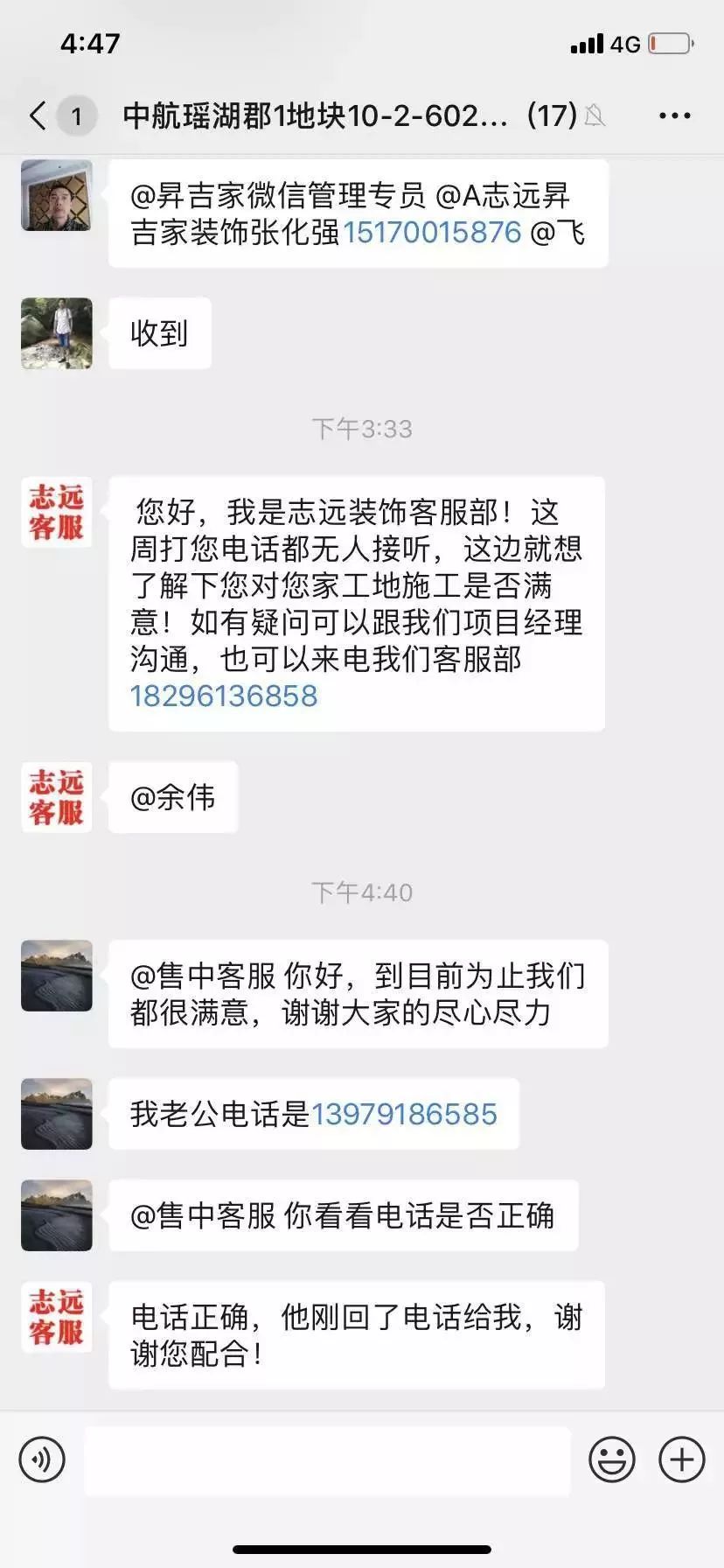This screenshot has width=724, height=1568.
Task: Switch to voice message input
Action: tap(42, 1459)
